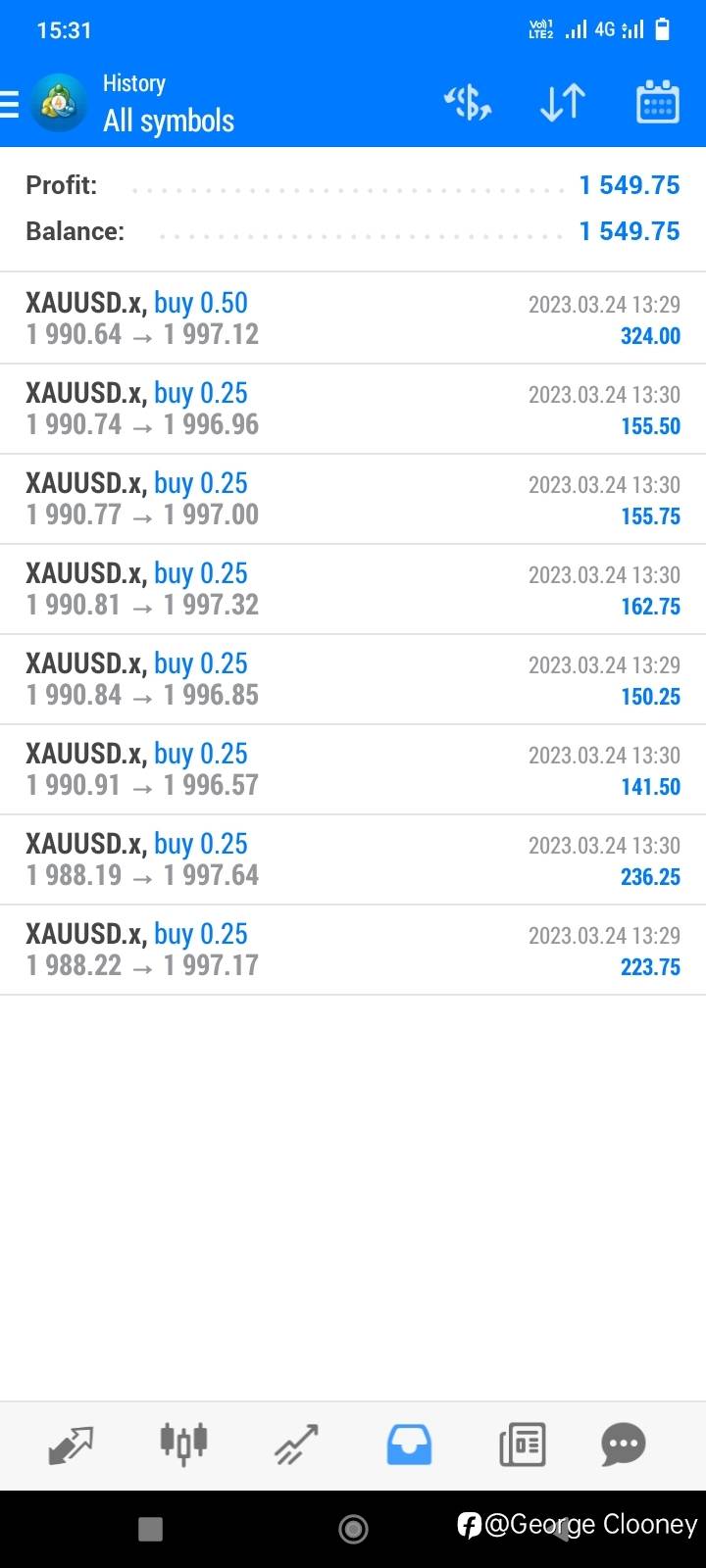Screen dimensions: 706x1568
Task: Open the hamburger drawer menu
Action: coord(10,103)
